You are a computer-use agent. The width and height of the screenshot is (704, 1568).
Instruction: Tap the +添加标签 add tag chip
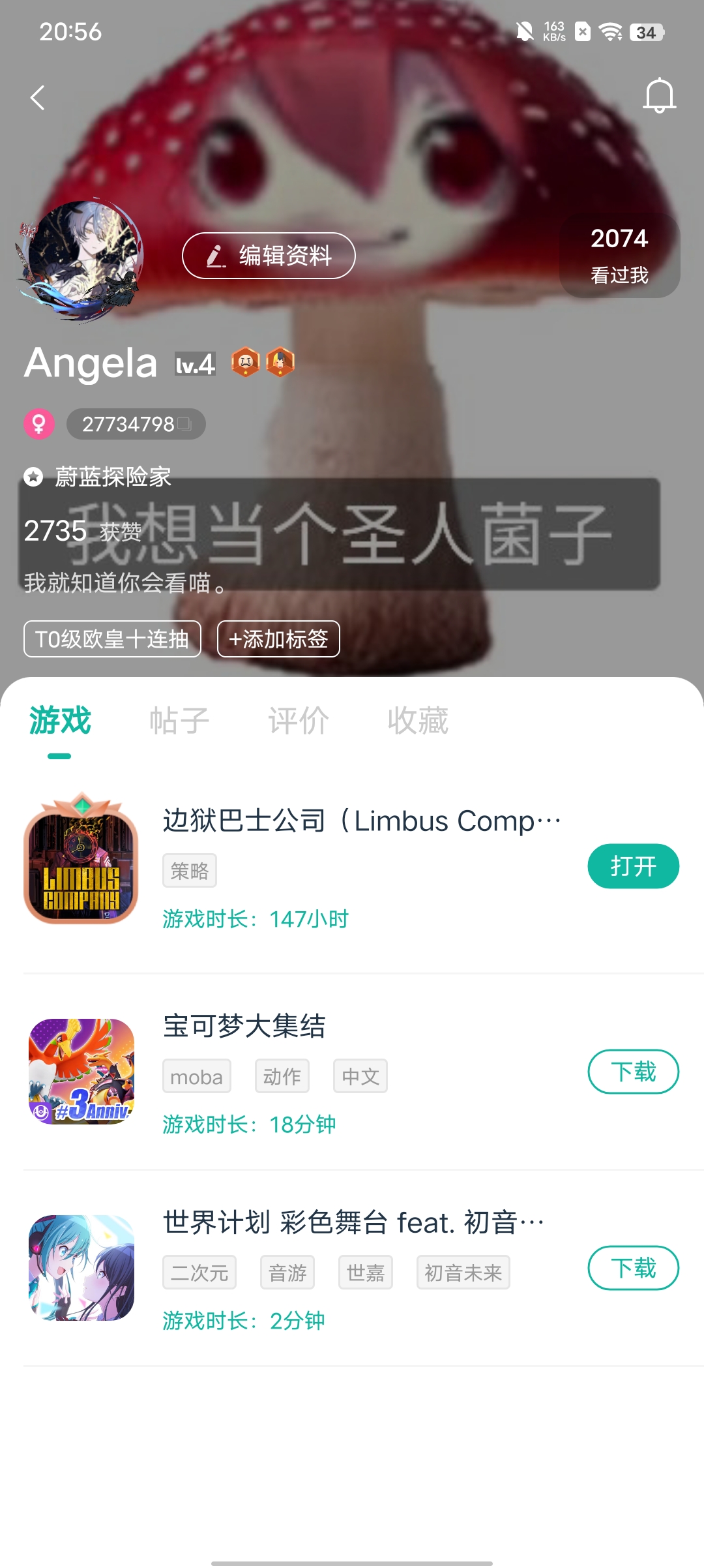(x=278, y=639)
